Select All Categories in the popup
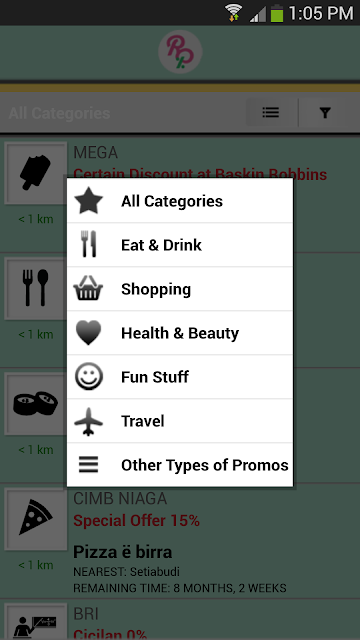Screen dimensions: 360x640 click(x=180, y=200)
